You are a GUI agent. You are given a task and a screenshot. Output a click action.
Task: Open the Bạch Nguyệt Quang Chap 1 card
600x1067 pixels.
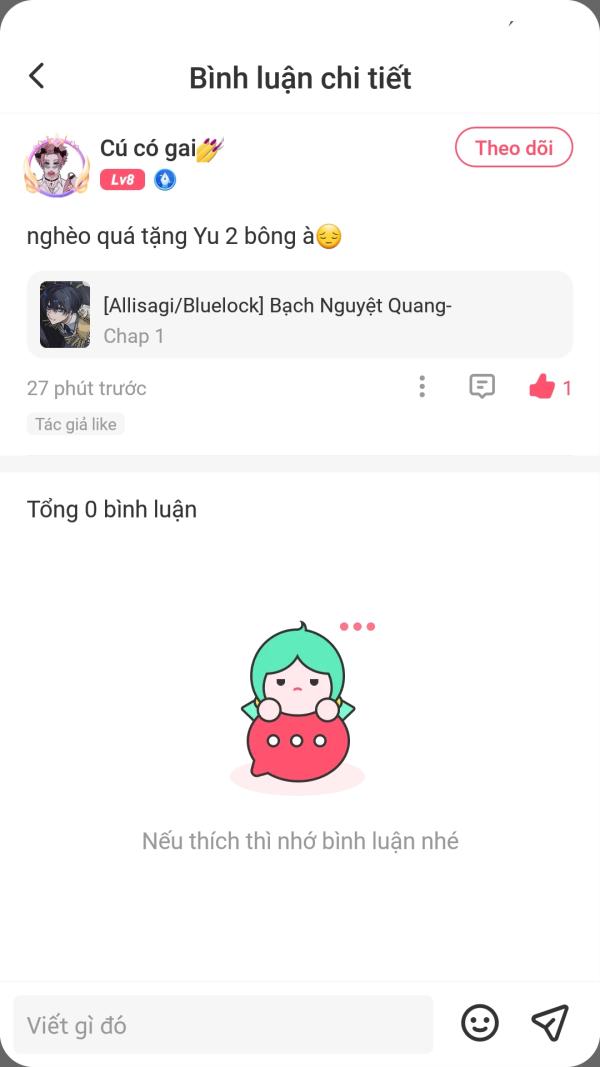pyautogui.click(x=300, y=314)
